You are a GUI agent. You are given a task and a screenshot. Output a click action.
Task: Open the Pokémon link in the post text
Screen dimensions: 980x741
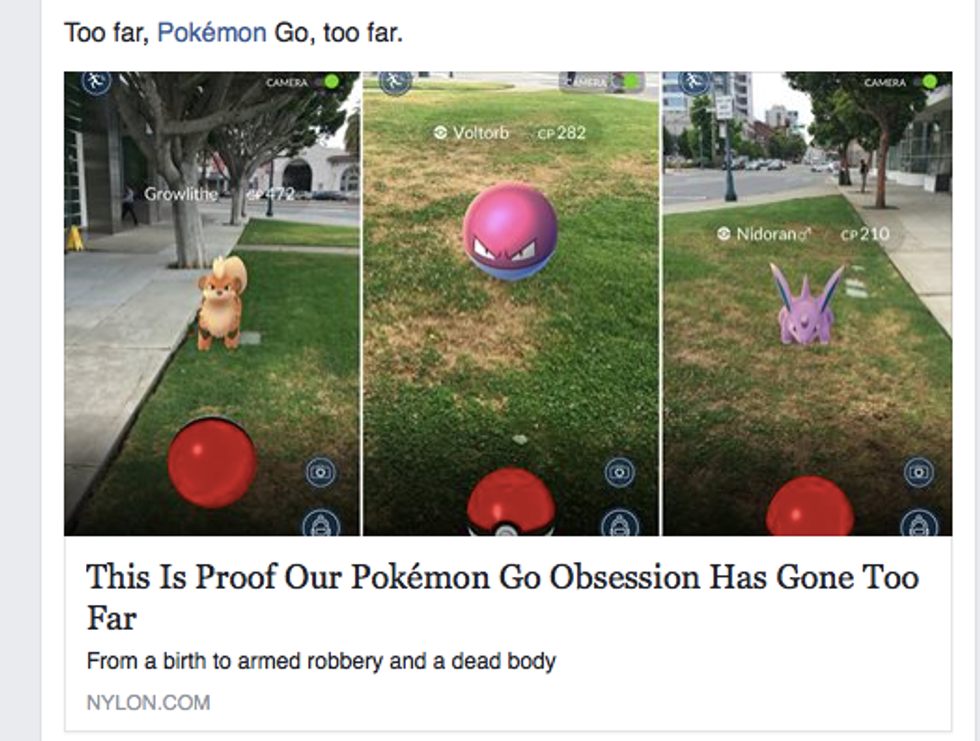click(211, 33)
